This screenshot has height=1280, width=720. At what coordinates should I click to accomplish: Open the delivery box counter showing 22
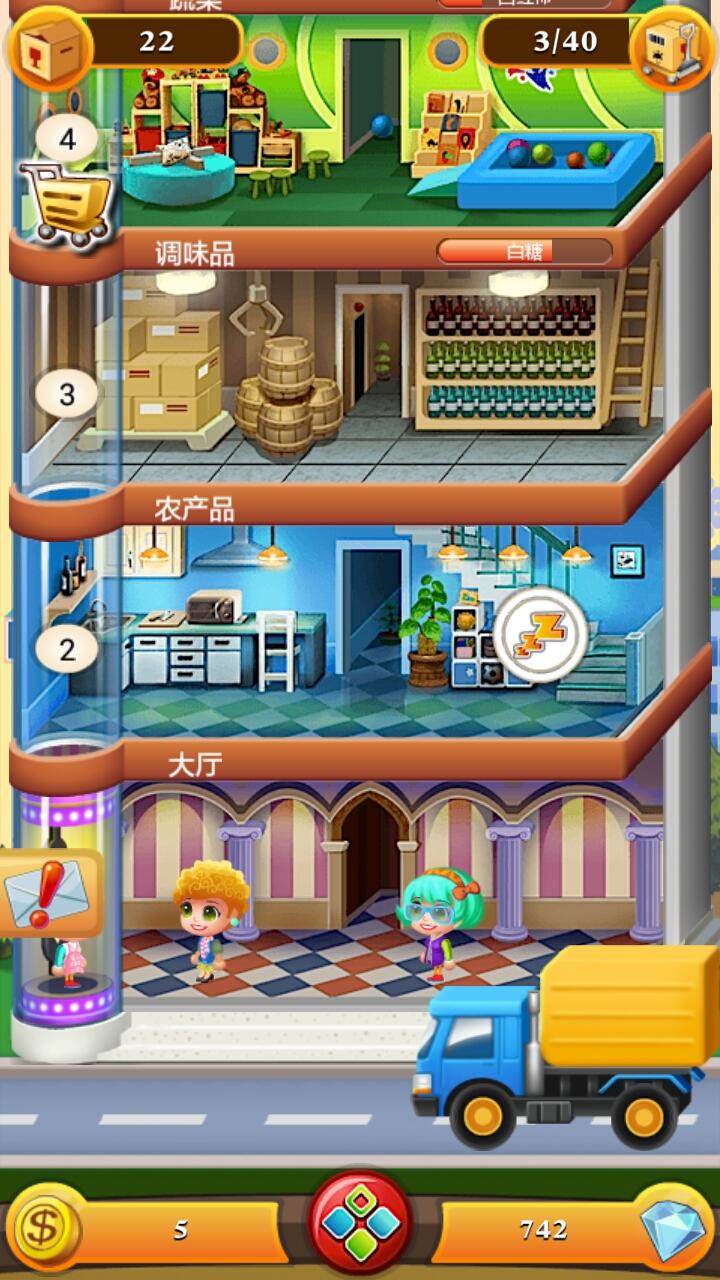point(130,41)
